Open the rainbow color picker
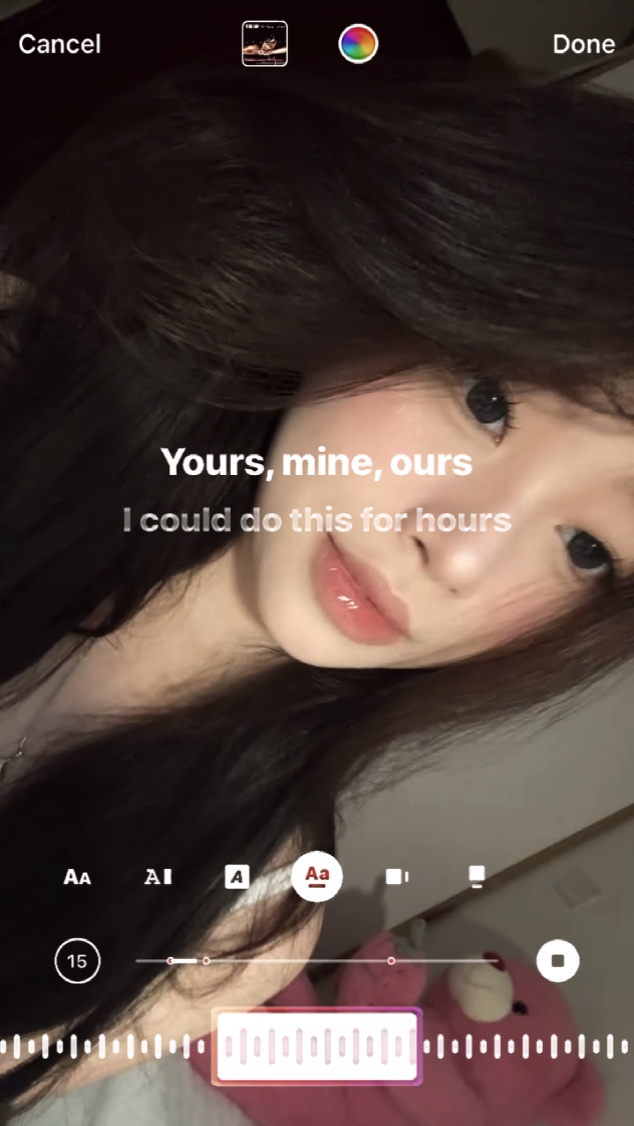Image resolution: width=634 pixels, height=1126 pixels. 358,44
